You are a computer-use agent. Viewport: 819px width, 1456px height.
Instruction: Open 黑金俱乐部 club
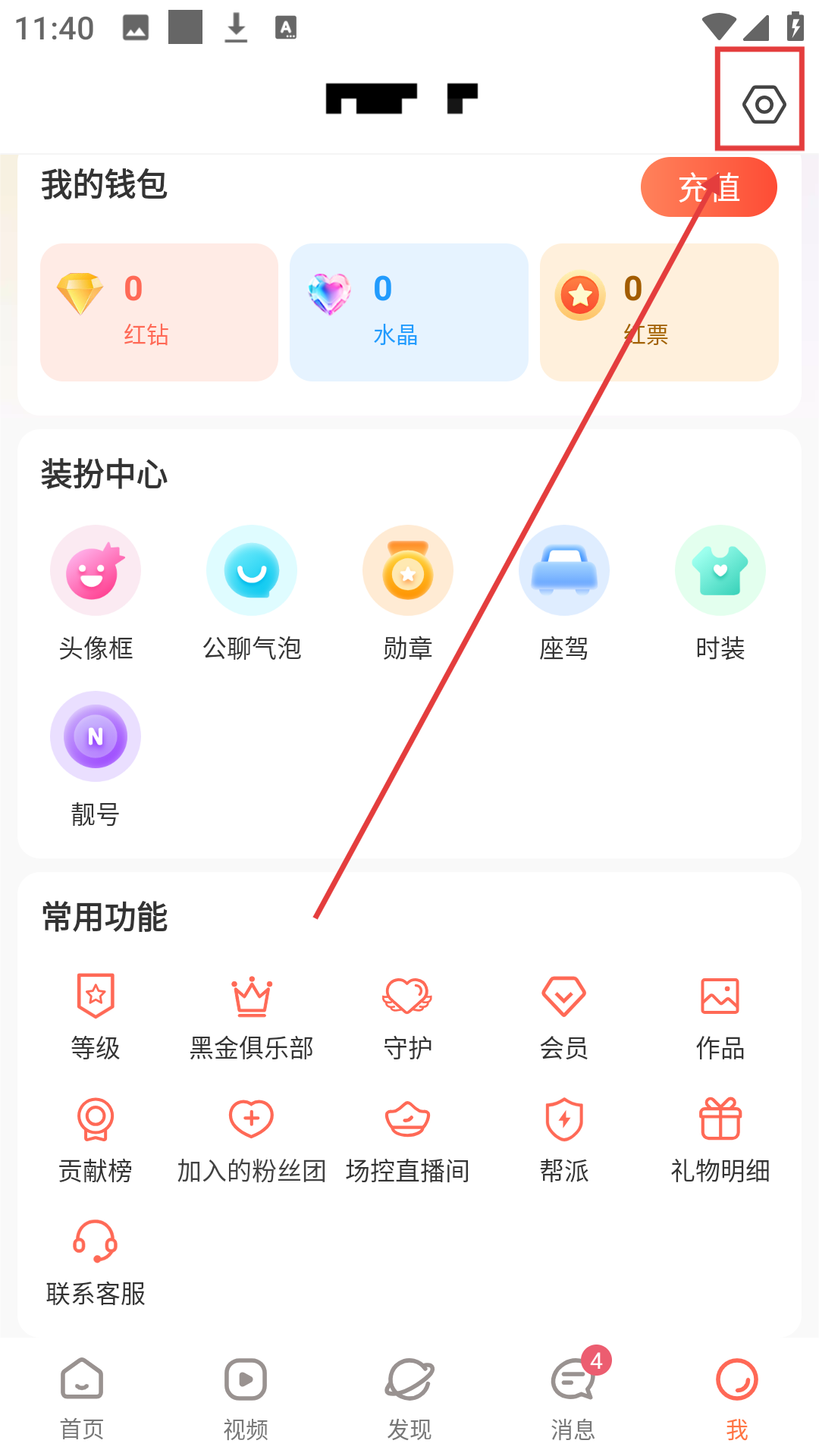coord(252,1016)
